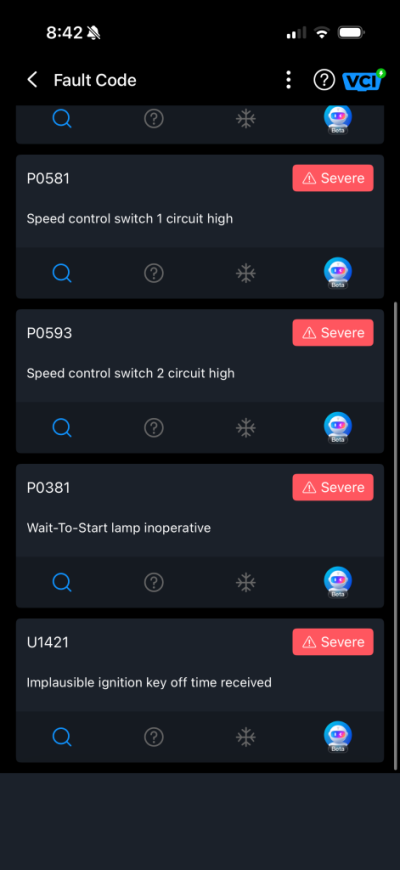Search fault code U1421

pos(62,737)
